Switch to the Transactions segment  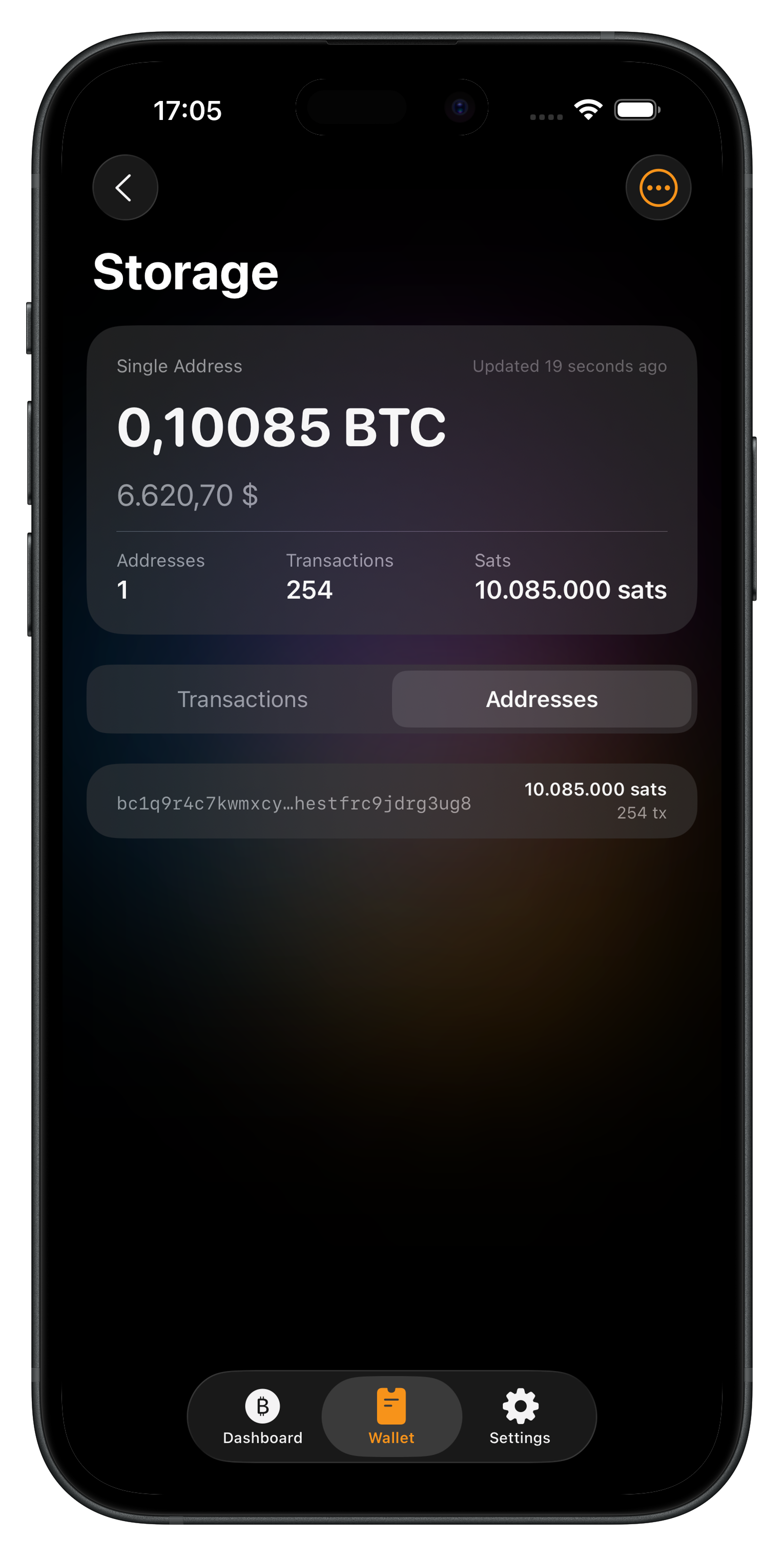click(x=242, y=699)
